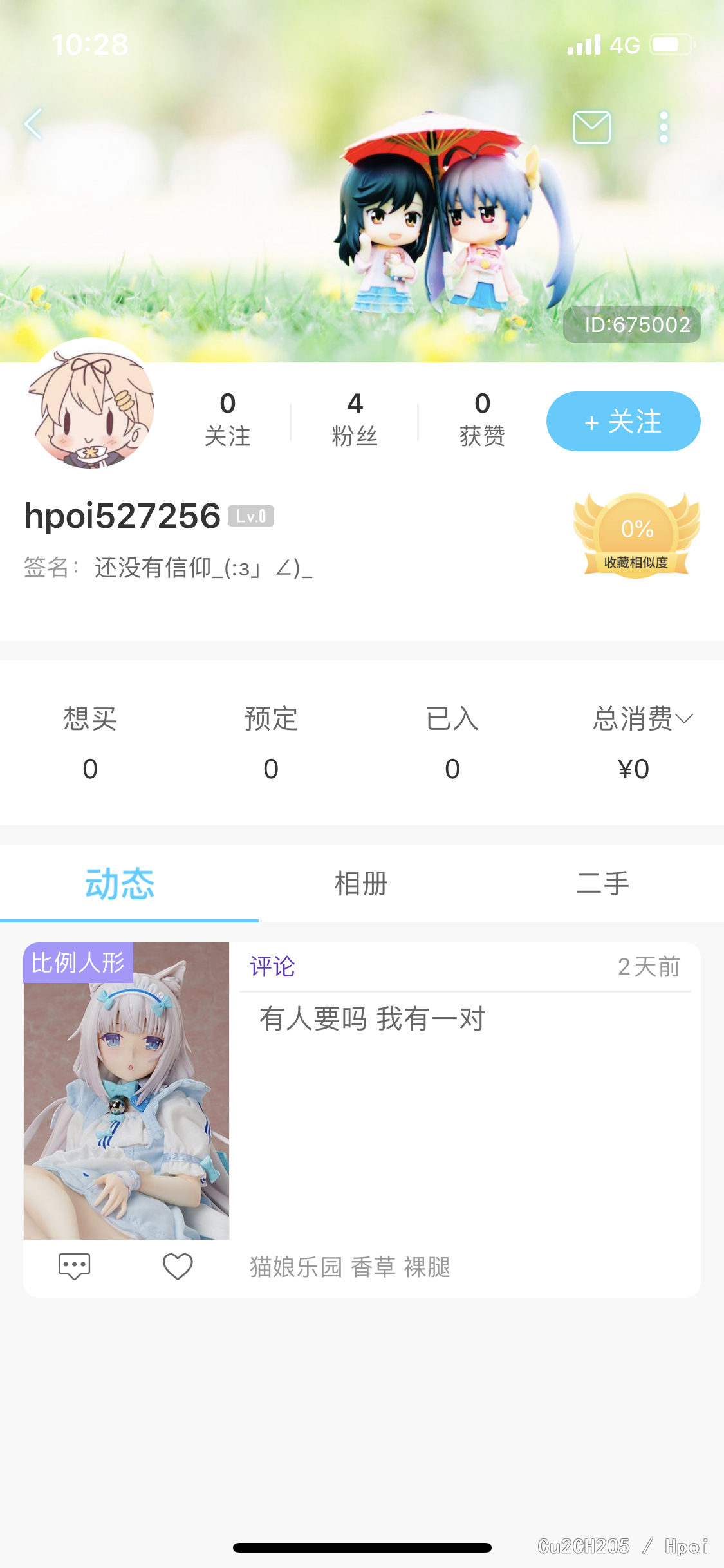
Task: Open the 比例人形 figure thumbnail
Action: click(127, 1091)
